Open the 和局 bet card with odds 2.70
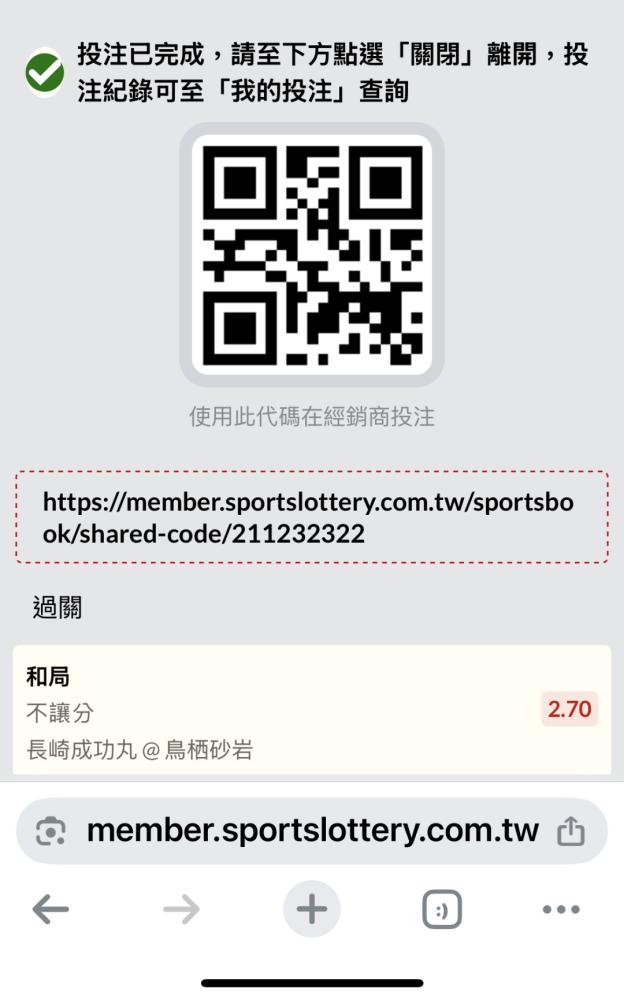 [x=311, y=710]
